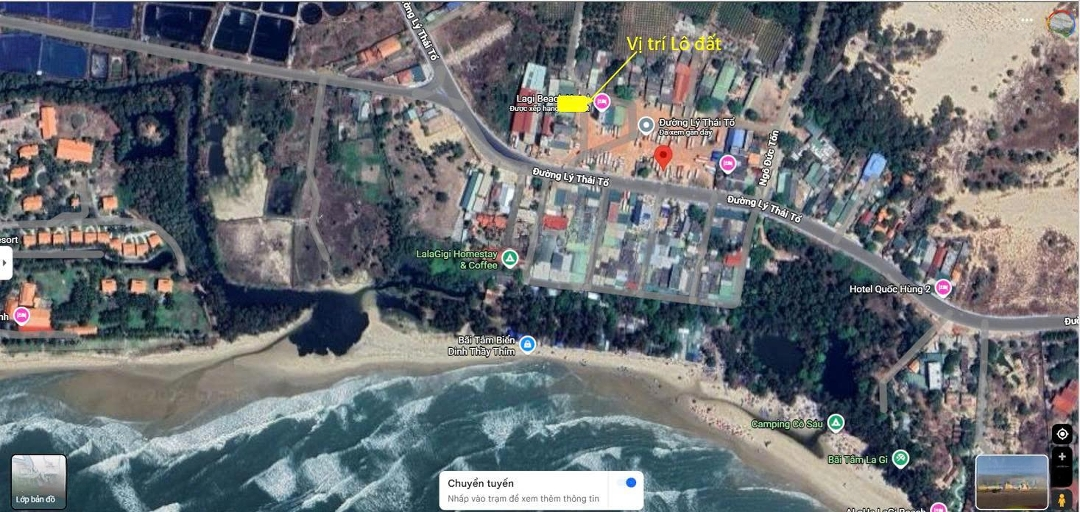
Task: View the Camping Cô Sáu marker
Action: tap(835, 423)
